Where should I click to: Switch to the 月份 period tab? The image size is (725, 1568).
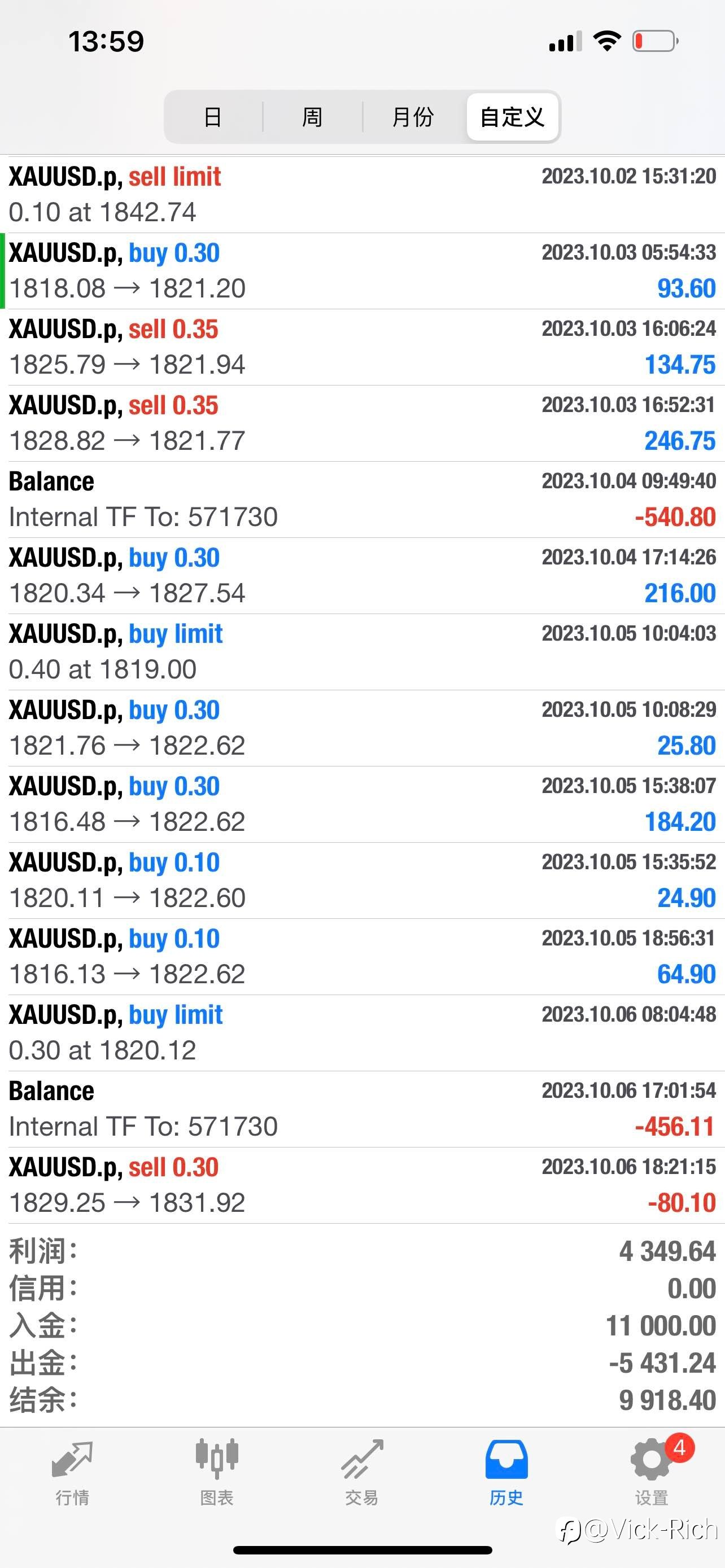(x=413, y=116)
